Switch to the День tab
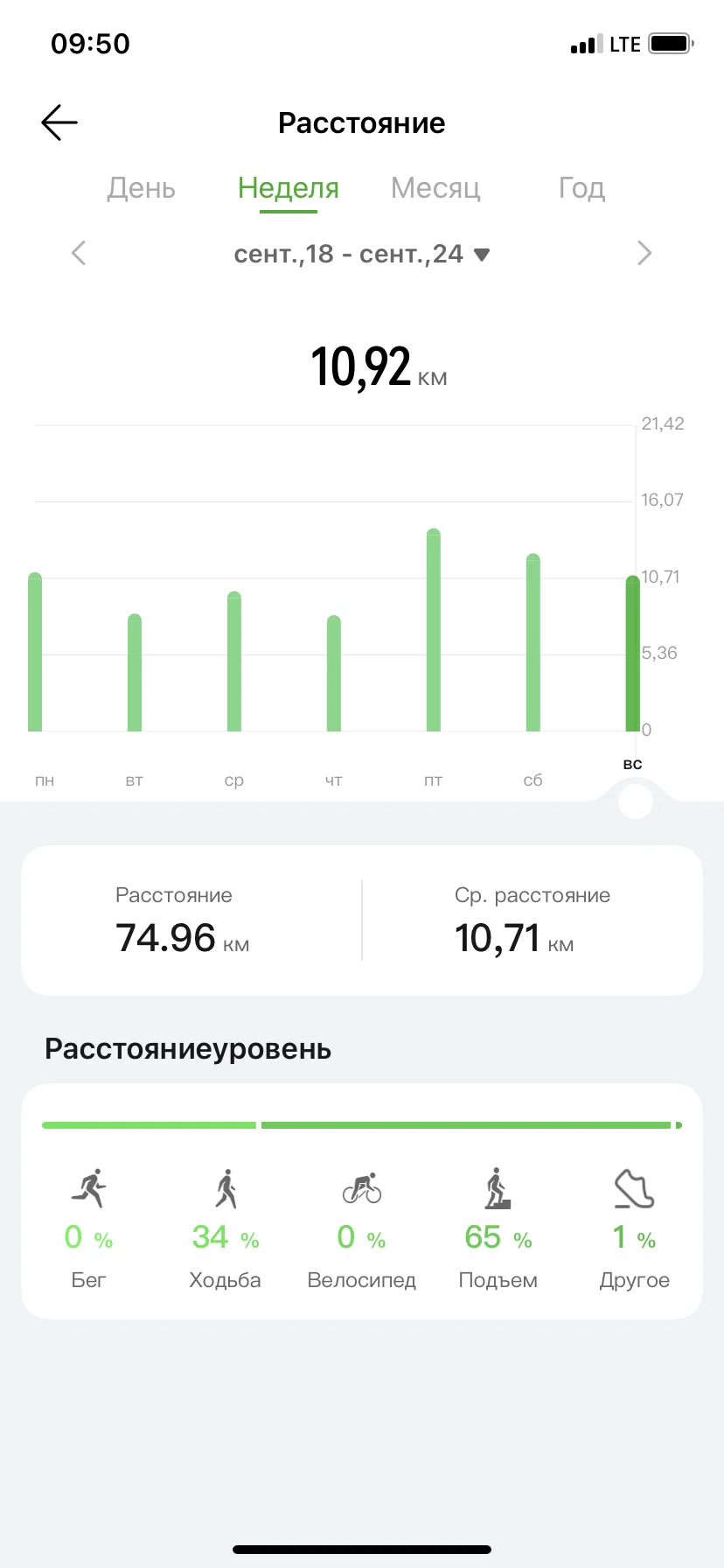Viewport: 724px width, 1568px height. coord(141,188)
